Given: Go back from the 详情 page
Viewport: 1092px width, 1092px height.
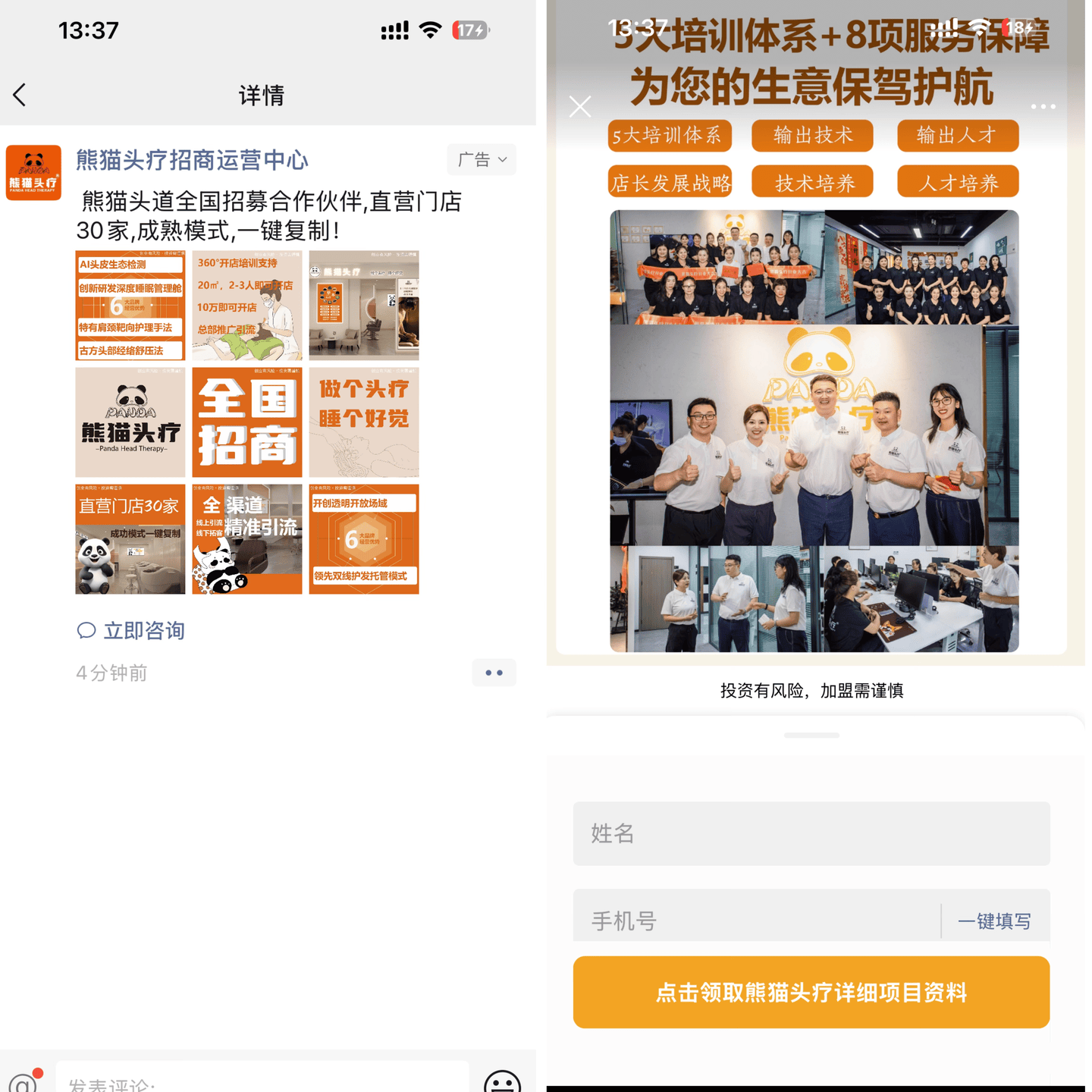Looking at the screenshot, I should tap(20, 95).
